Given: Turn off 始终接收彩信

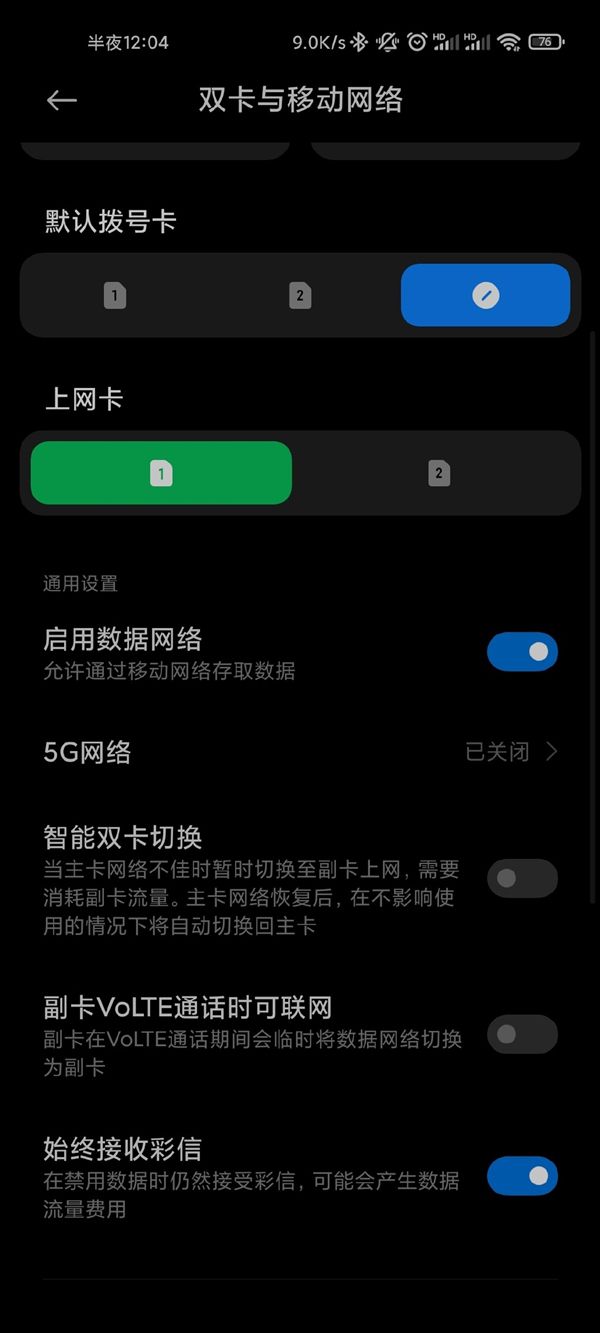Looking at the screenshot, I should point(522,1176).
